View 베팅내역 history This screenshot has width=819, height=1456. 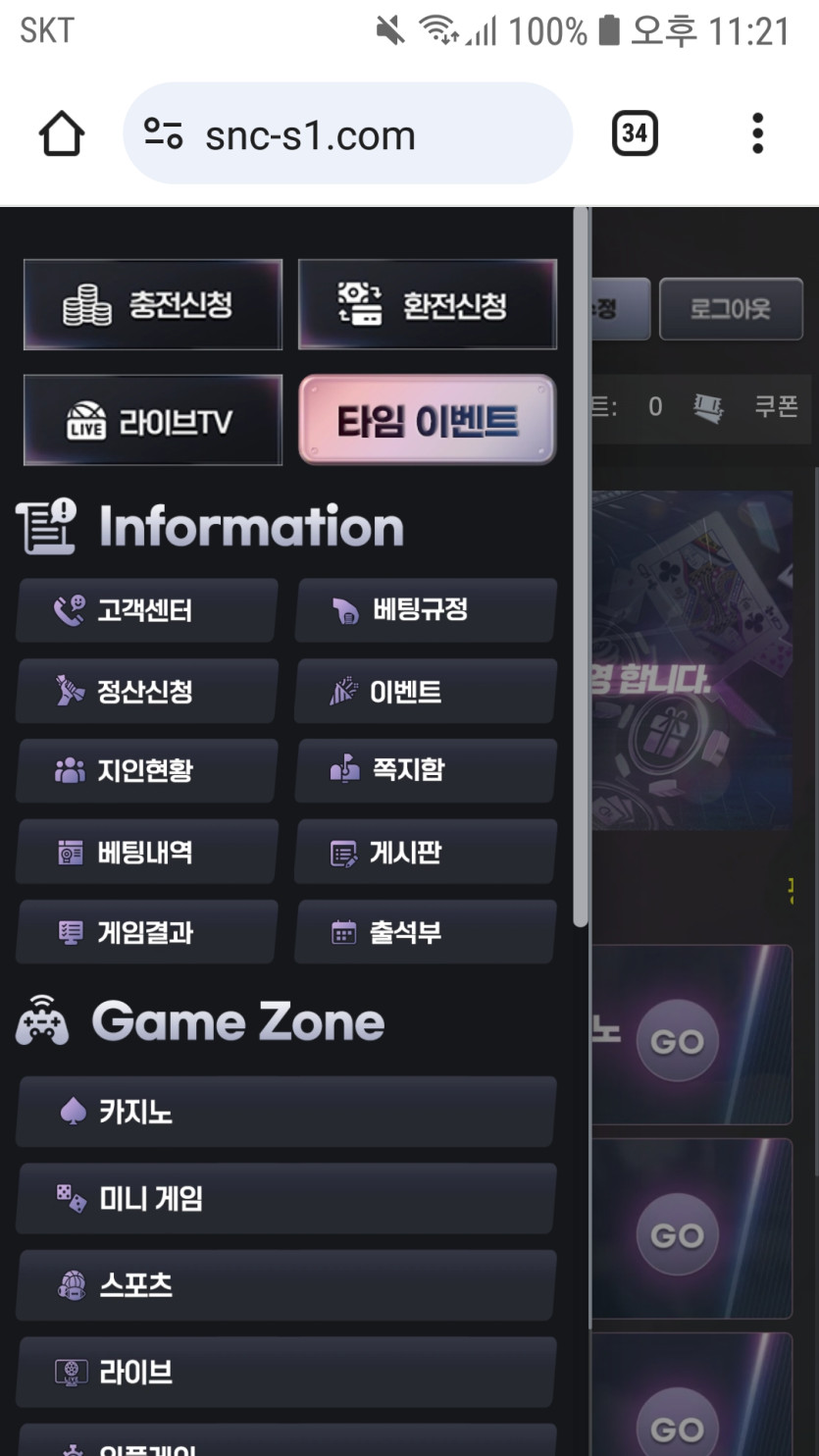point(147,852)
